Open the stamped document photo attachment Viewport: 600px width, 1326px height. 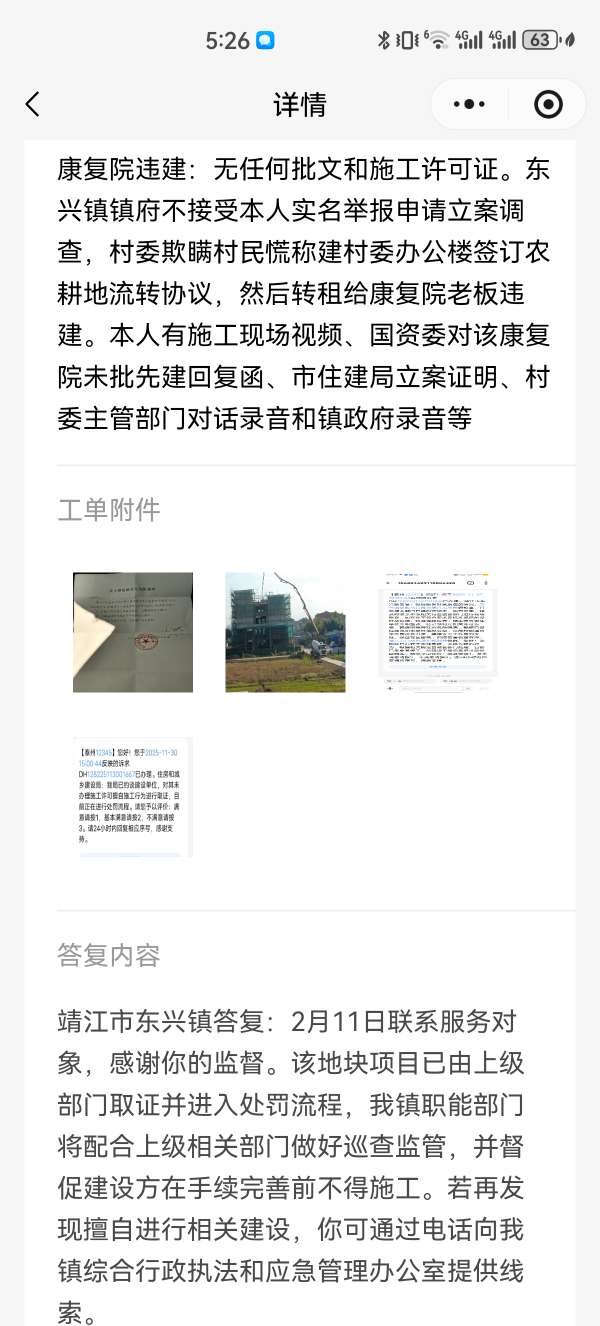point(133,632)
